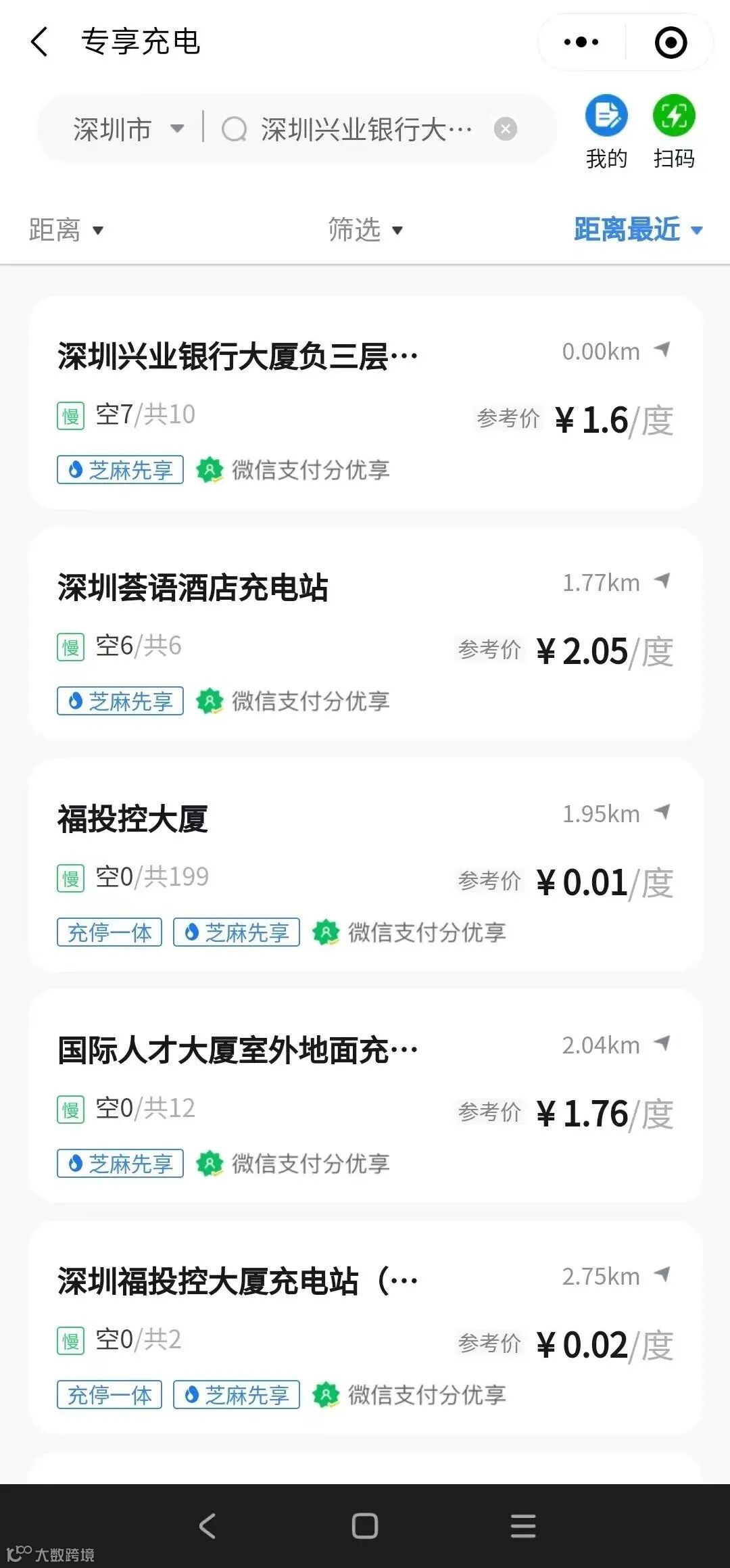Expand the 距离 filter dropdown

pos(66,230)
